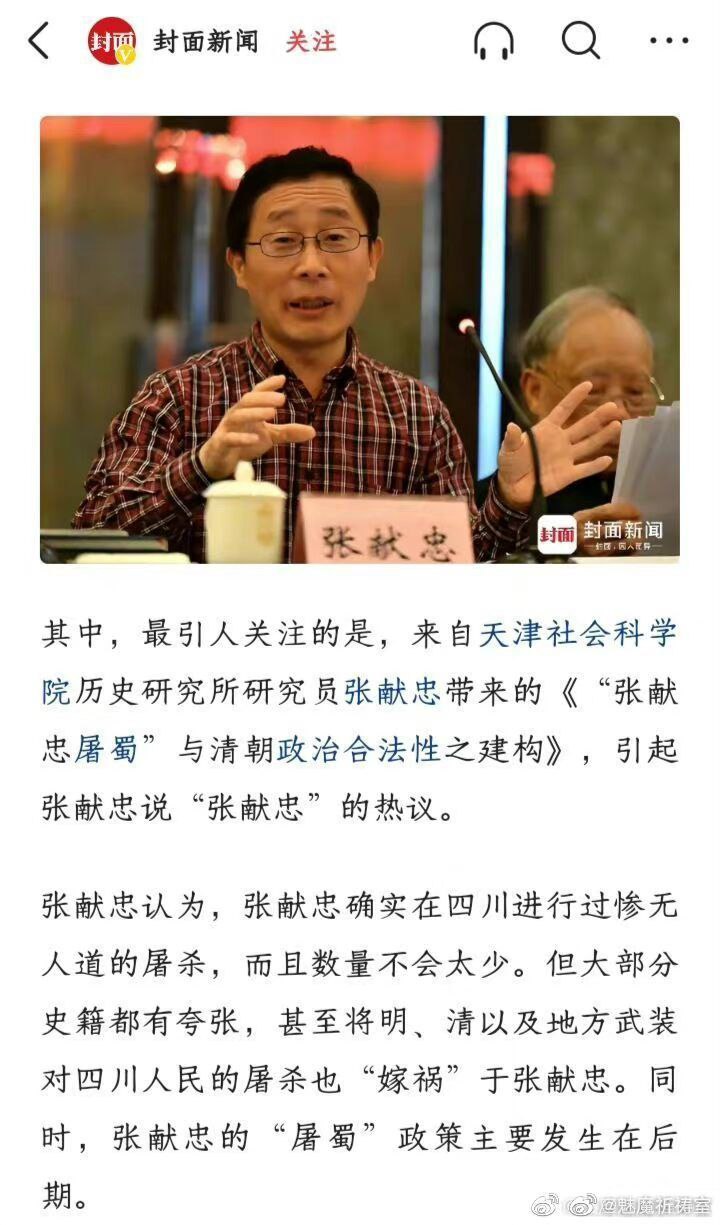Tap the headphones listen-to-article icon
720x1225 pixels.
tap(493, 41)
